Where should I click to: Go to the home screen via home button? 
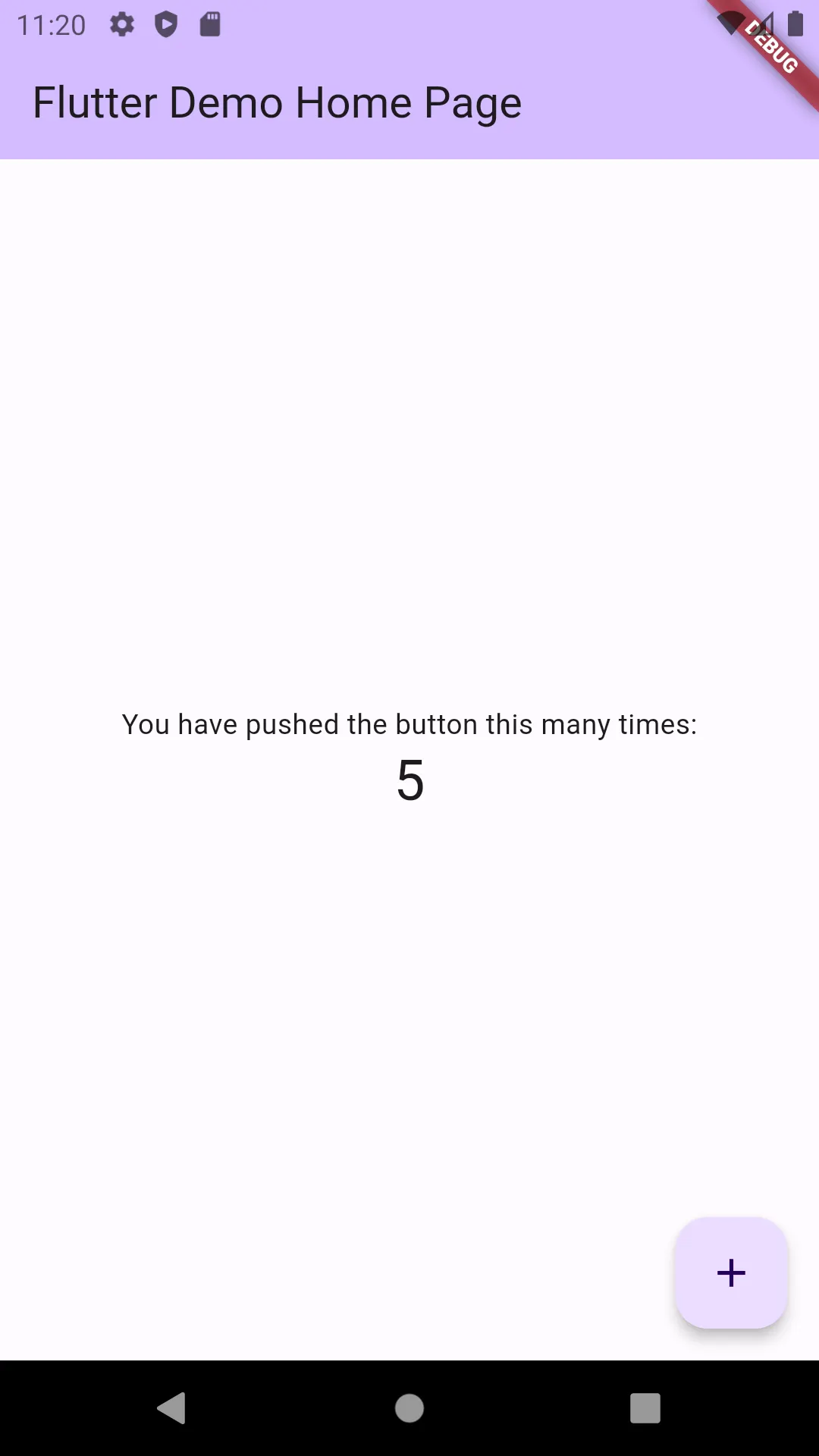pos(409,1408)
